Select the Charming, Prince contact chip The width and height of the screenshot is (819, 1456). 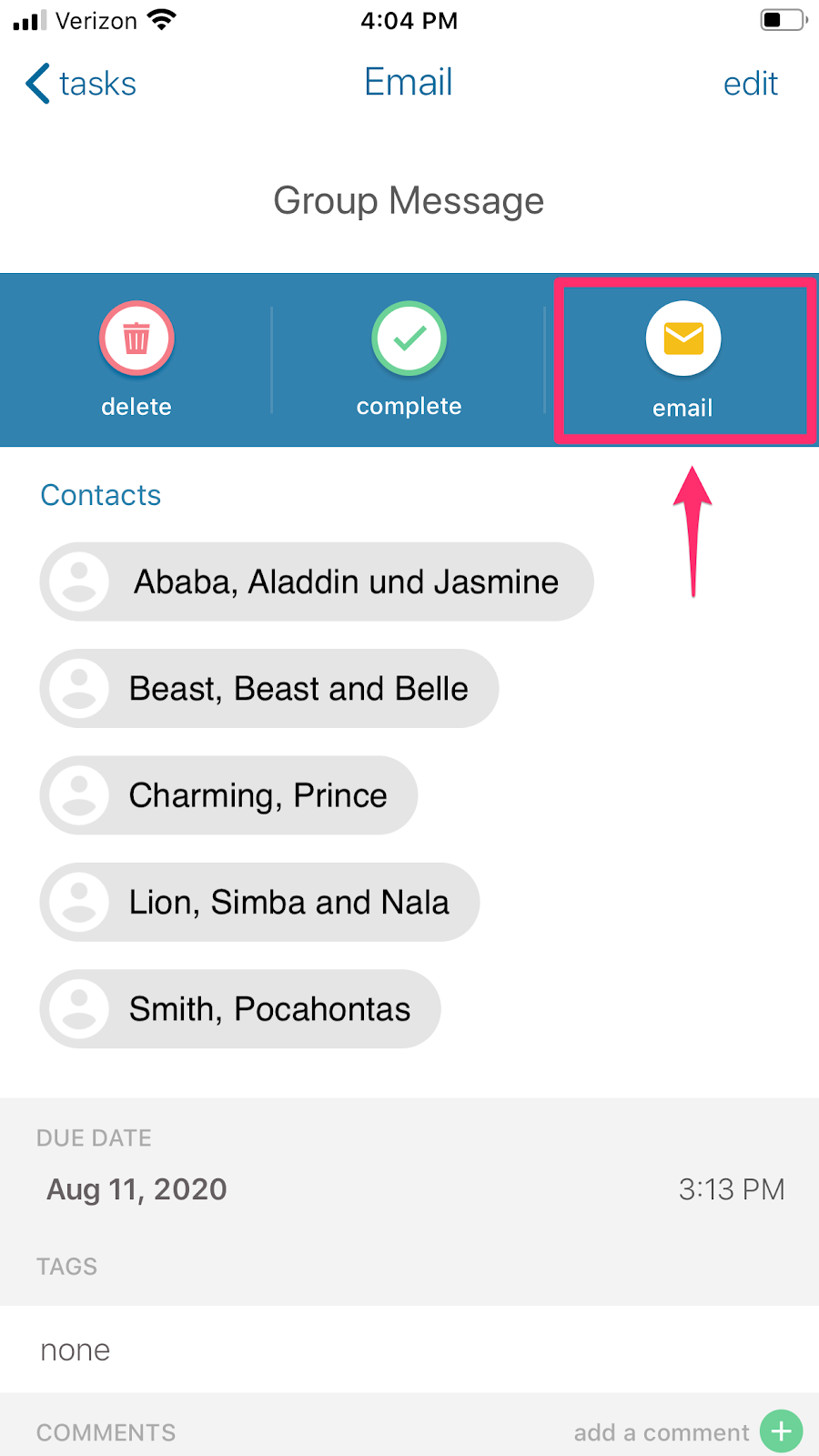[x=228, y=795]
